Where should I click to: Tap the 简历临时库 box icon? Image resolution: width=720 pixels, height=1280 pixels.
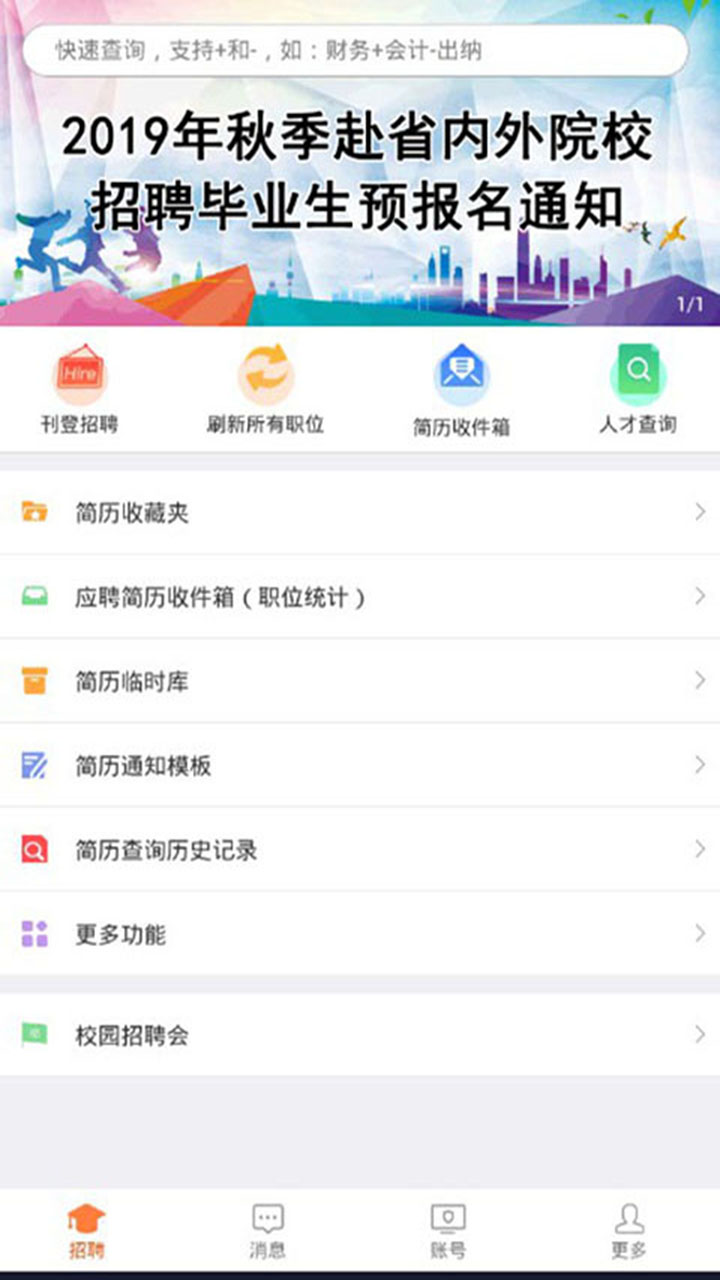36,681
